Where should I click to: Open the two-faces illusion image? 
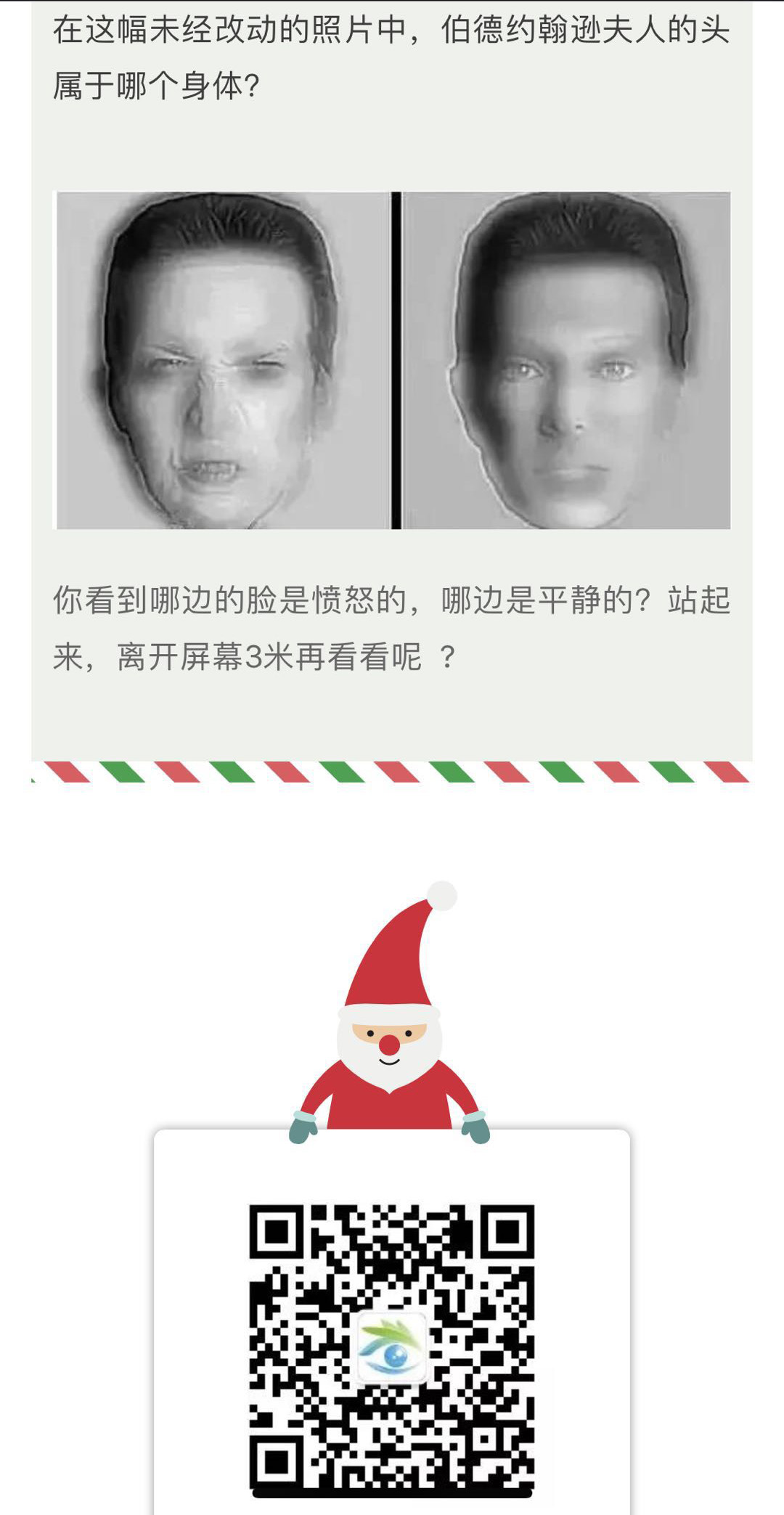click(x=393, y=361)
